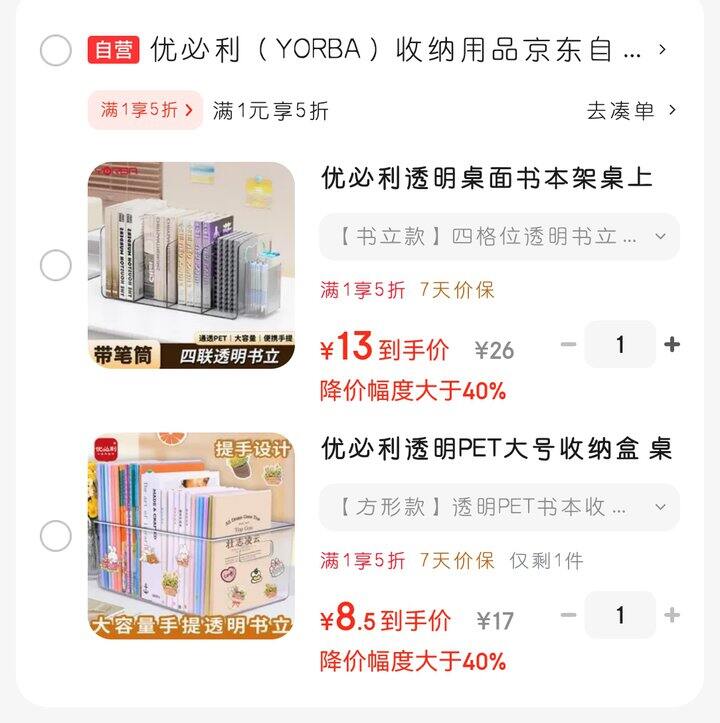Decrease quantity of the PET大号收纳盒
This screenshot has width=720, height=723.
pos(568,615)
